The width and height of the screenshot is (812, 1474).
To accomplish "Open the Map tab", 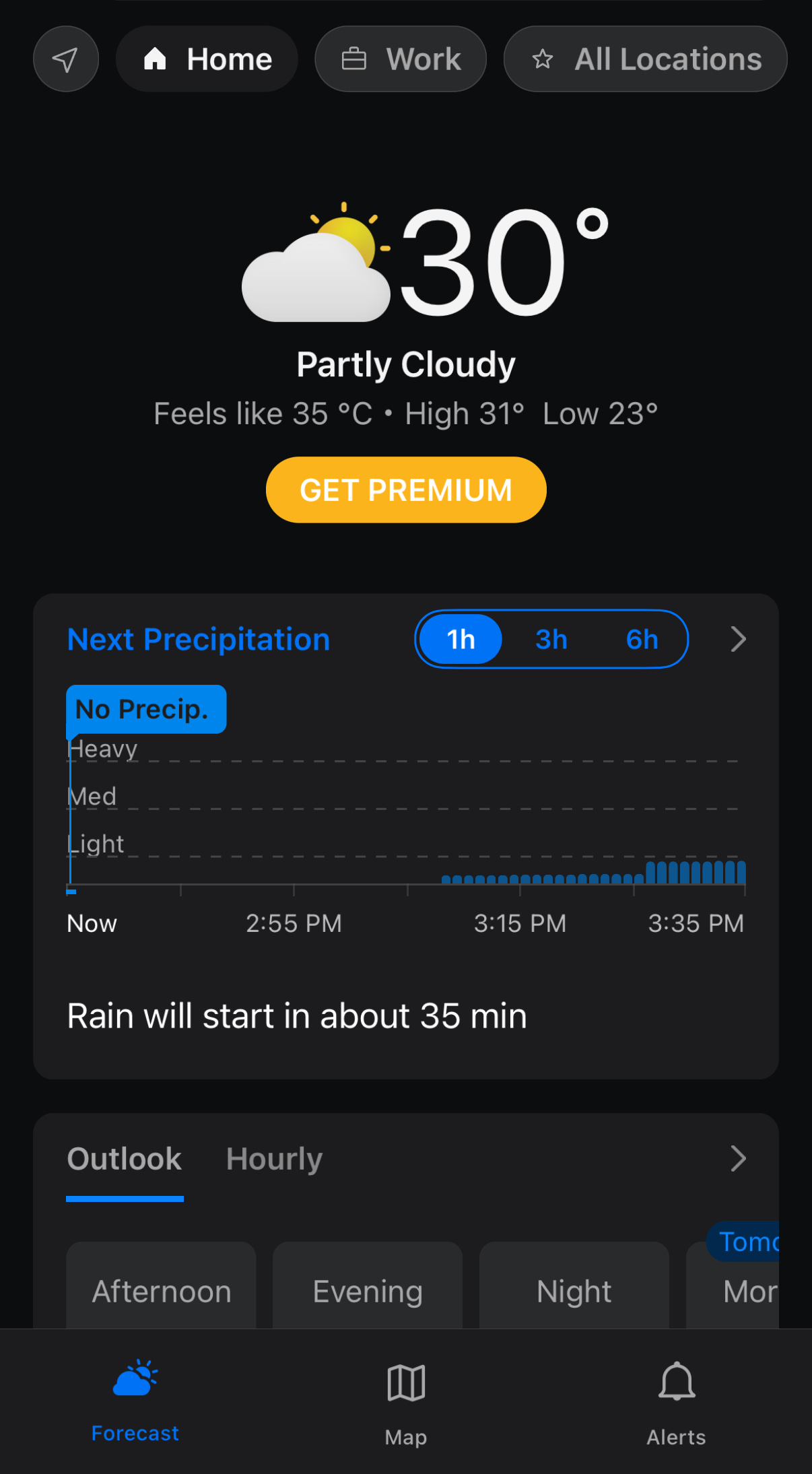I will tap(406, 1401).
